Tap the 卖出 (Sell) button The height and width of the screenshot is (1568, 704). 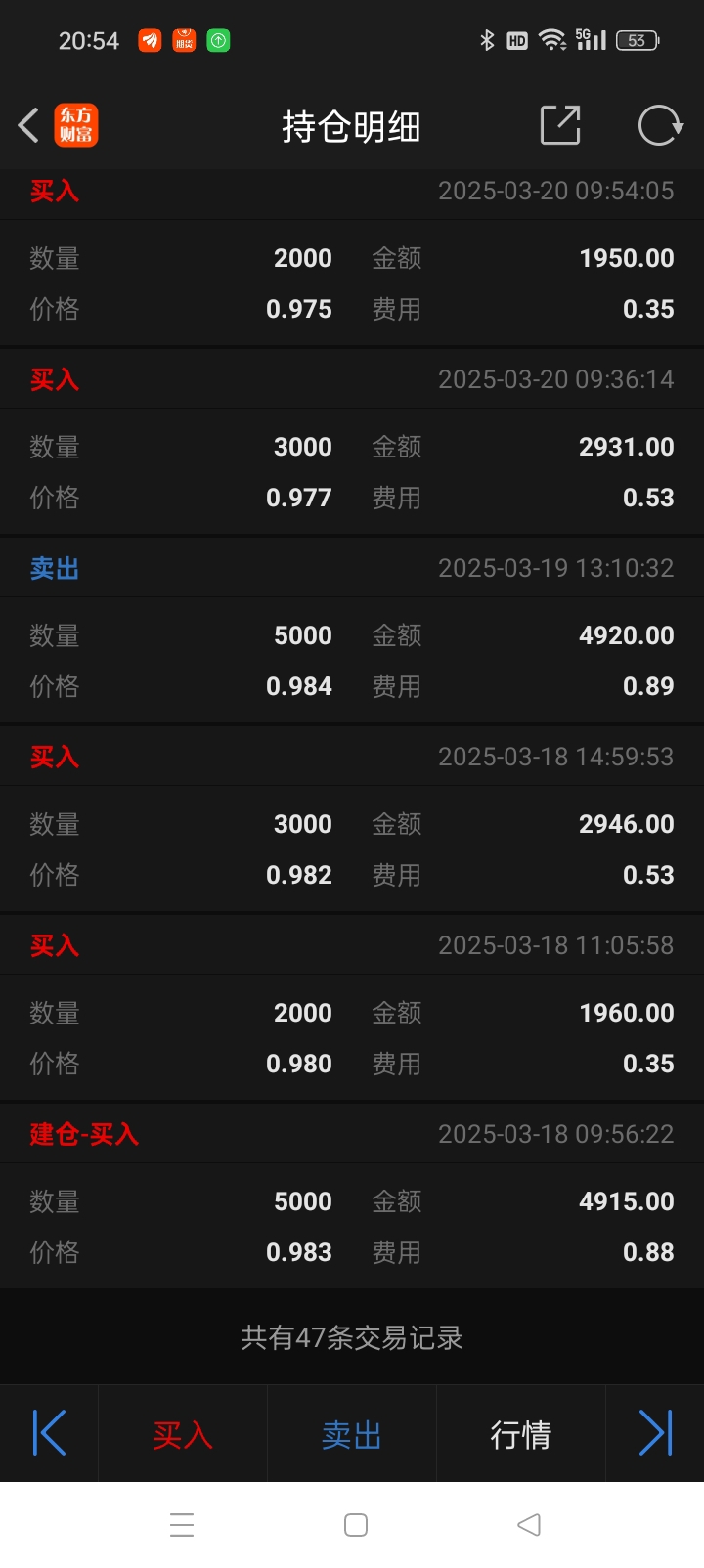352,1434
